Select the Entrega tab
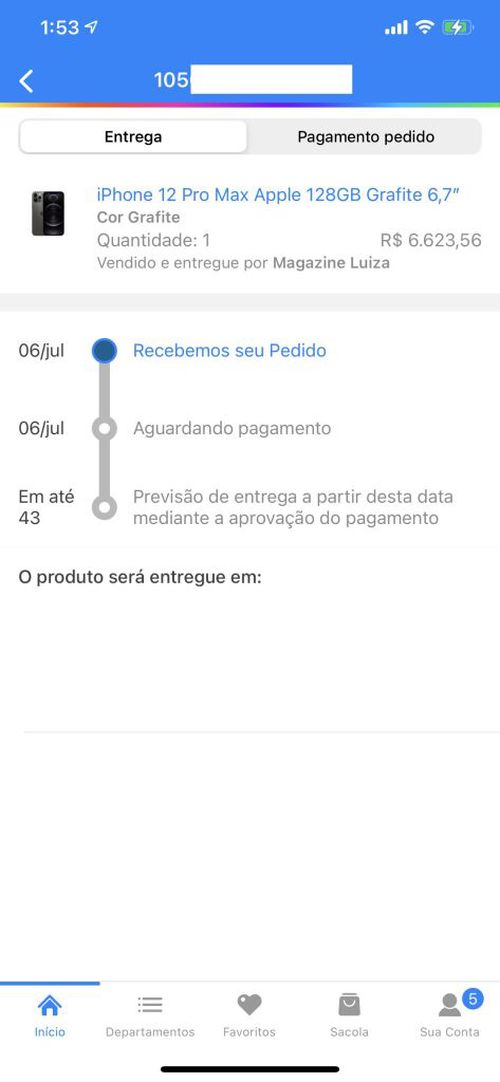The image size is (500, 1082). click(x=133, y=137)
